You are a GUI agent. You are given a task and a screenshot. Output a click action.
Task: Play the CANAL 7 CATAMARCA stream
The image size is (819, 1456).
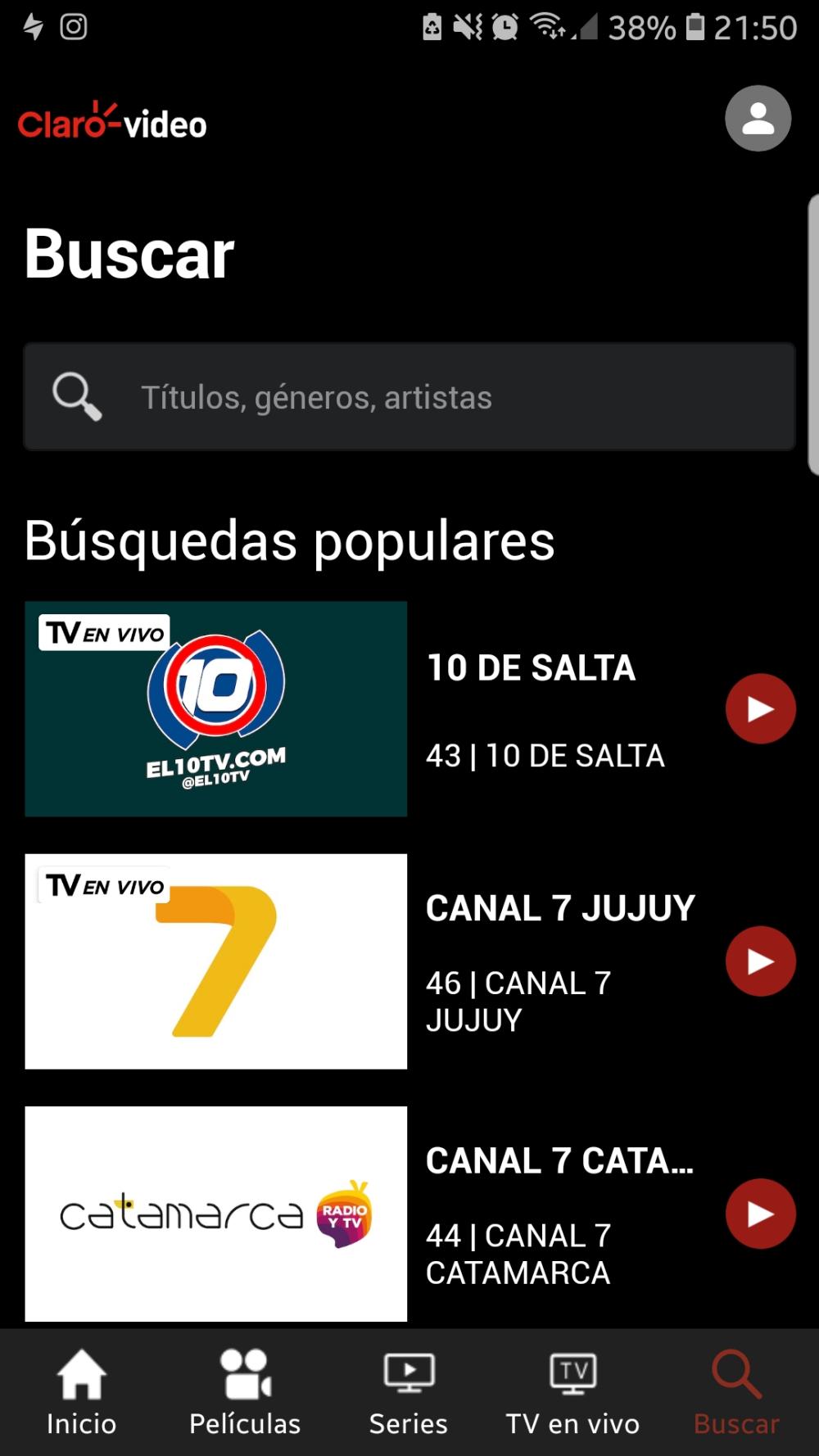coord(760,1214)
